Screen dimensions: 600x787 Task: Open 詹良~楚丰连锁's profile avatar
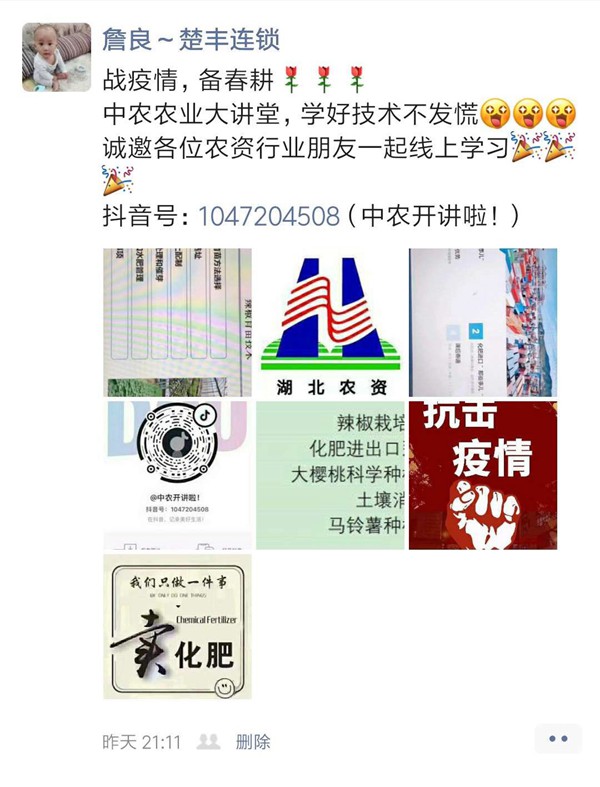tap(56, 57)
